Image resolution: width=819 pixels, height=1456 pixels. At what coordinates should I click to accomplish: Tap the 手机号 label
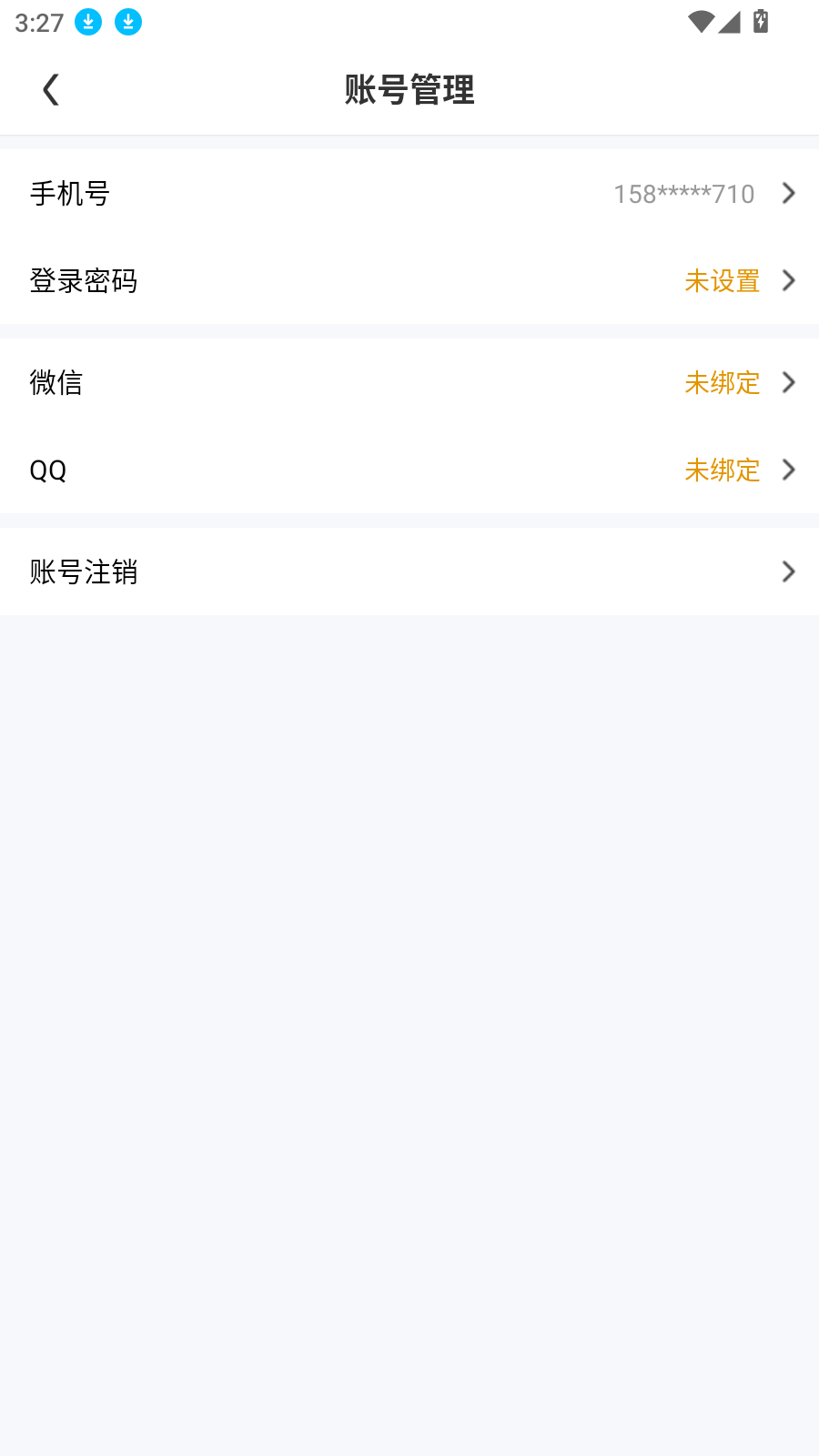click(x=68, y=193)
